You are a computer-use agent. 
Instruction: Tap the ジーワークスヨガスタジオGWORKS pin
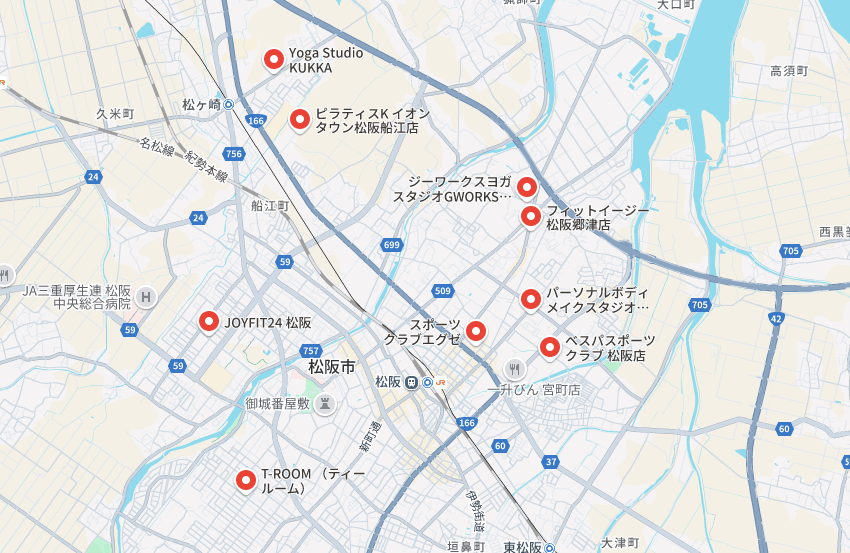pyautogui.click(x=526, y=186)
